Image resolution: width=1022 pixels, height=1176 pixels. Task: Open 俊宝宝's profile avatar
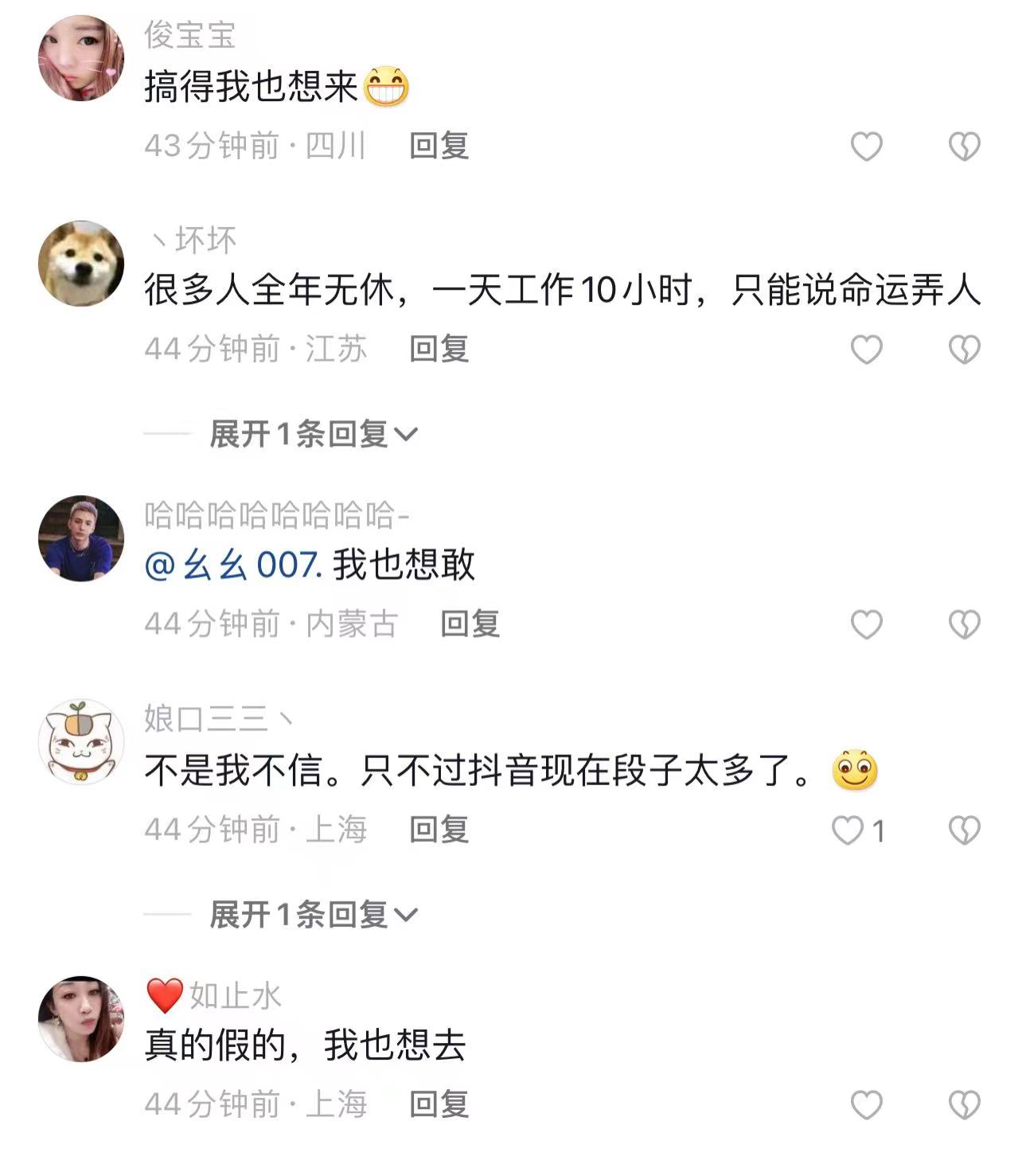[81, 58]
